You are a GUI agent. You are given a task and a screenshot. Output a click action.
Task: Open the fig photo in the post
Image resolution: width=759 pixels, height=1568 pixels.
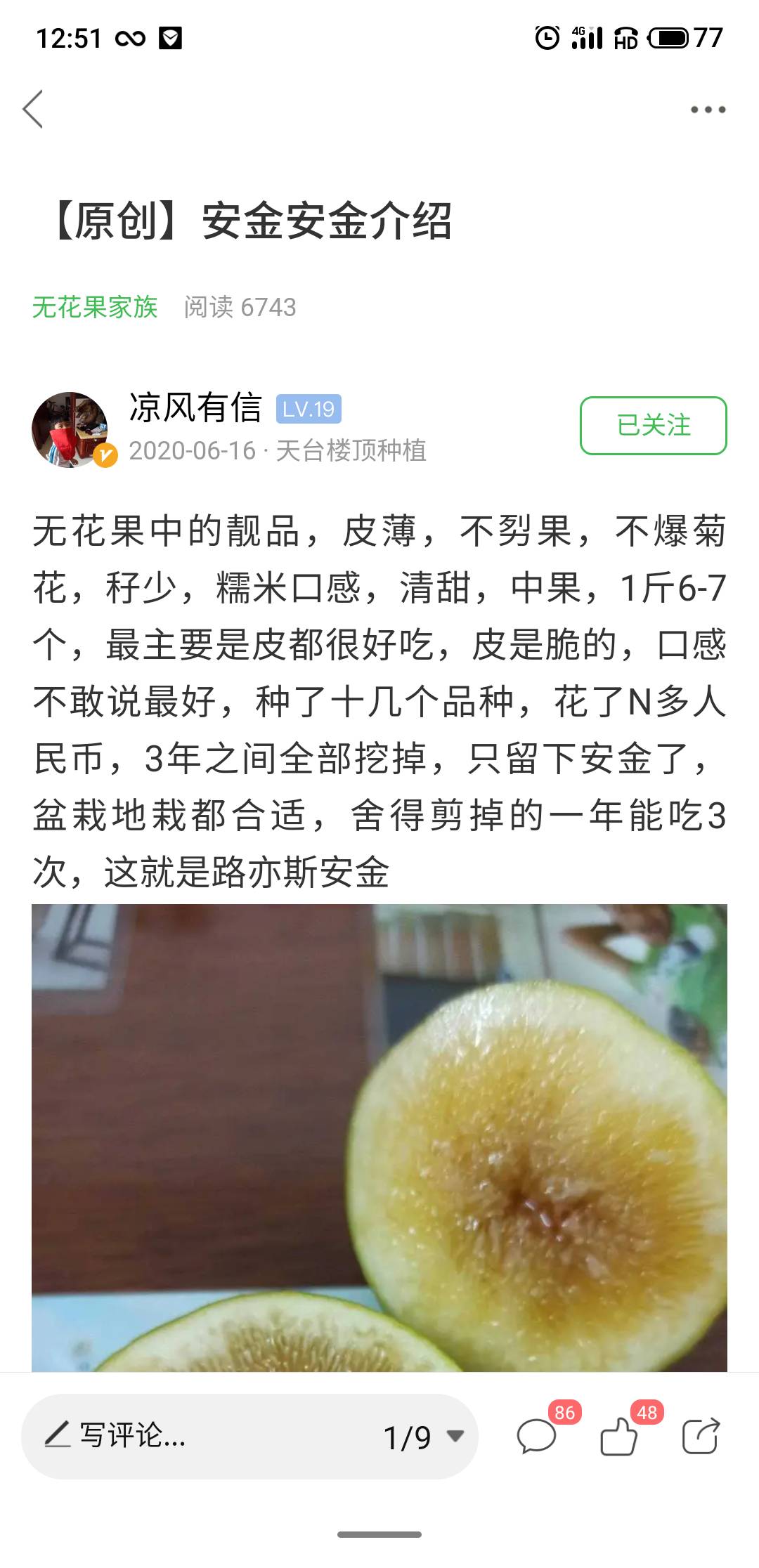coord(379,1137)
